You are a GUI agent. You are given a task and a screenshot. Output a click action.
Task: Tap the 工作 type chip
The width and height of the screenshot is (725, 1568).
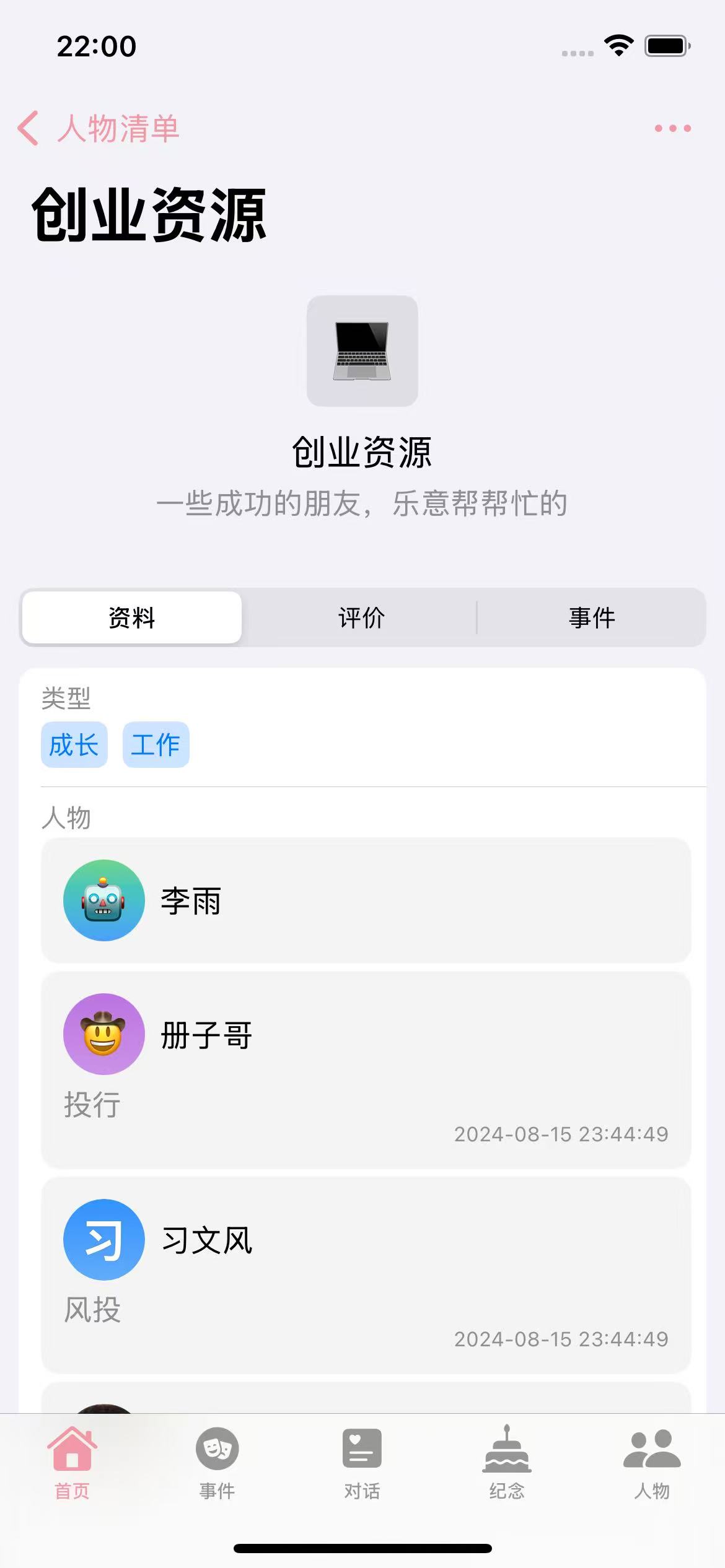156,744
